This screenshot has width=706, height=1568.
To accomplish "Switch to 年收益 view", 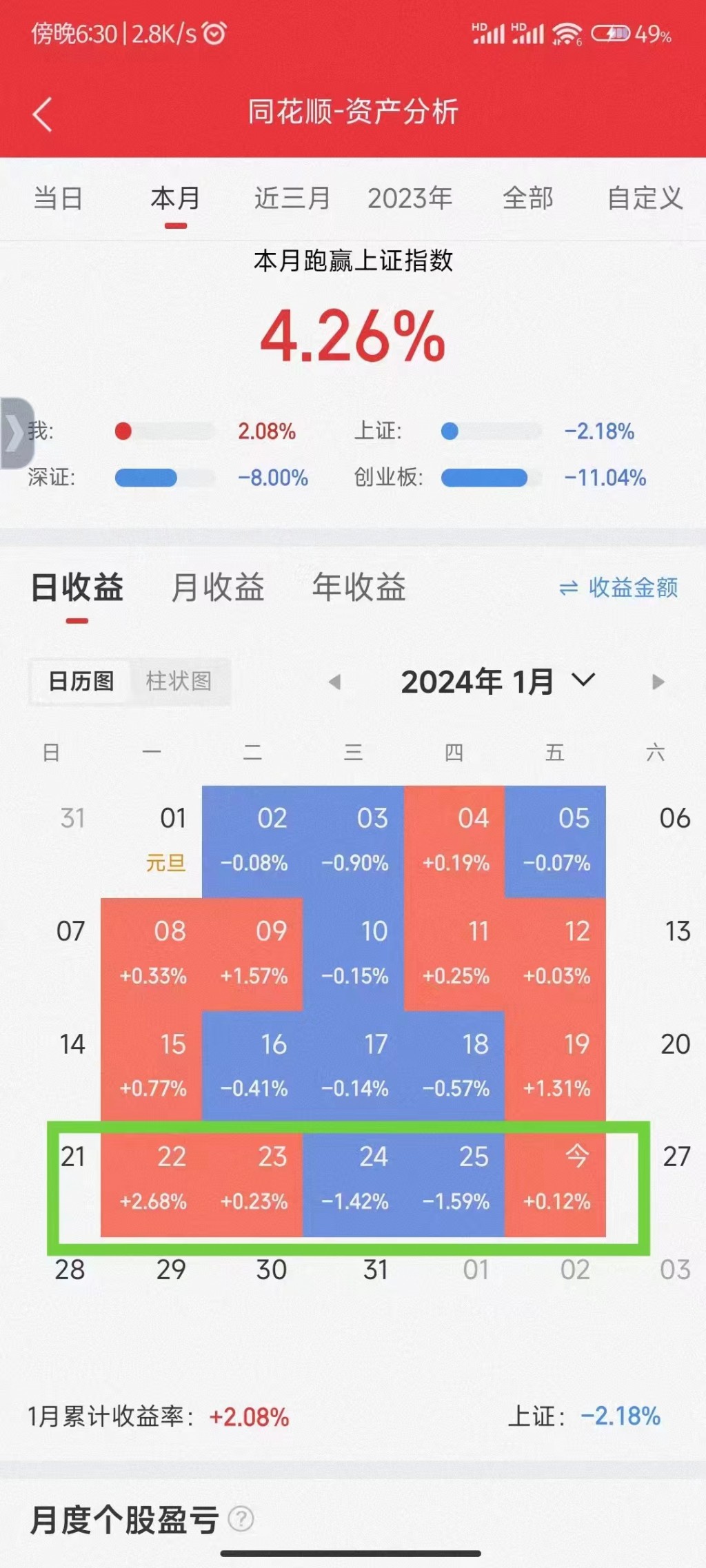I will 359,588.
